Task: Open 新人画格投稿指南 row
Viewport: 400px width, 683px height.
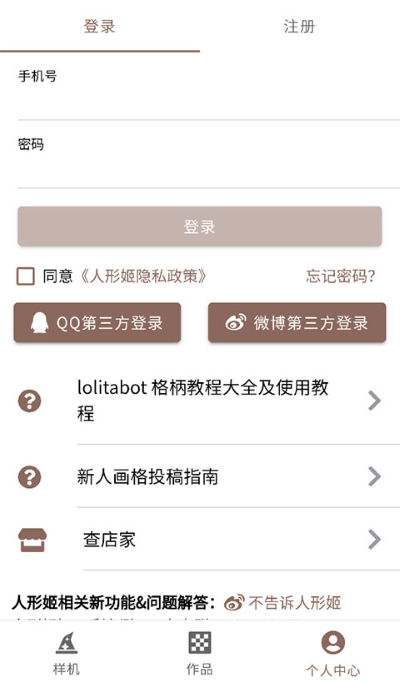Action: [200, 476]
